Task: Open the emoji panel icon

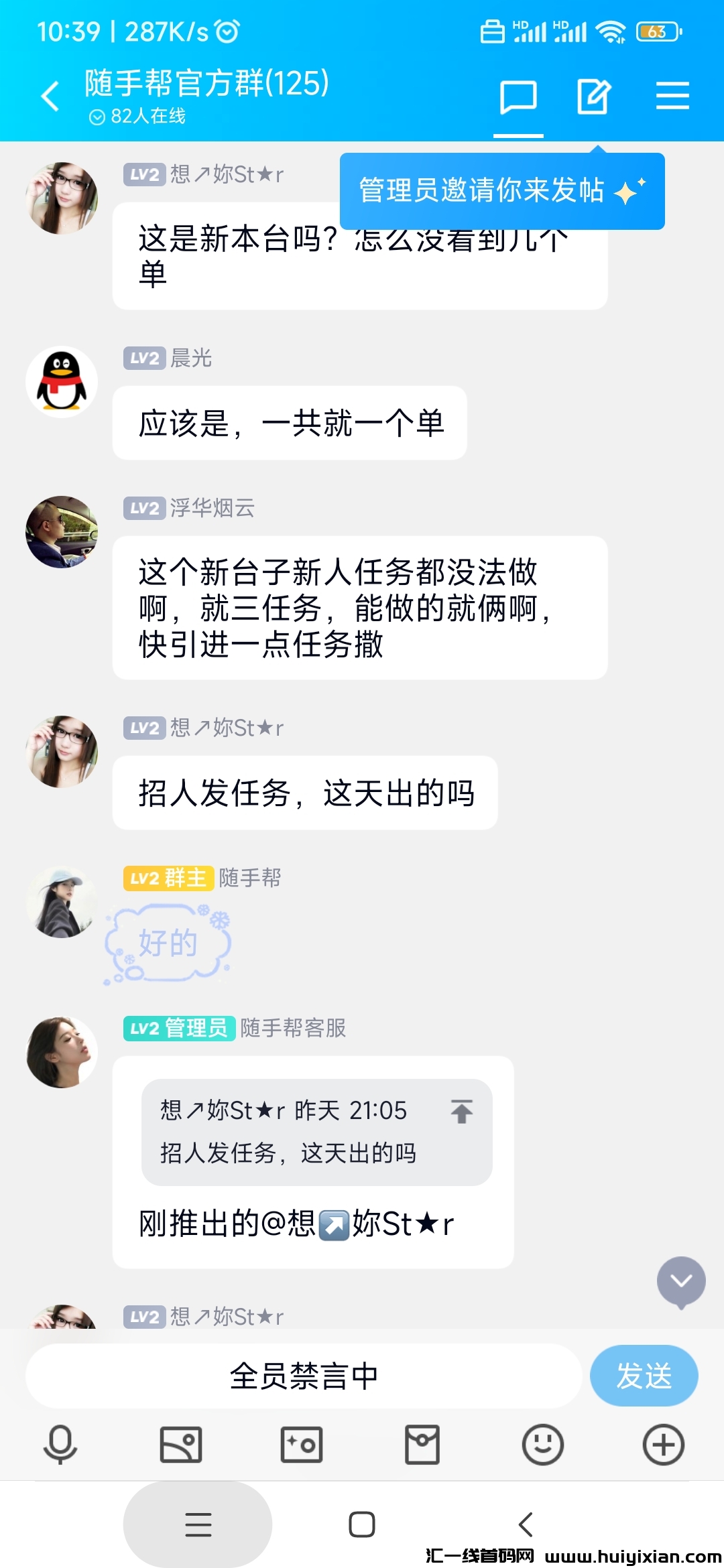Action: (x=542, y=1443)
